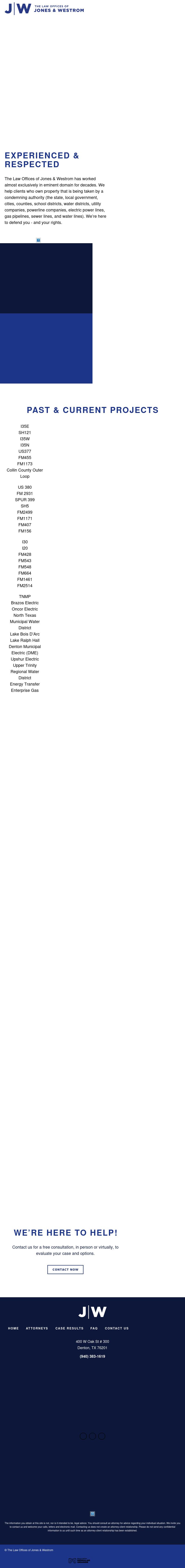
Task: View the Case Results page
Action: 69,1328
